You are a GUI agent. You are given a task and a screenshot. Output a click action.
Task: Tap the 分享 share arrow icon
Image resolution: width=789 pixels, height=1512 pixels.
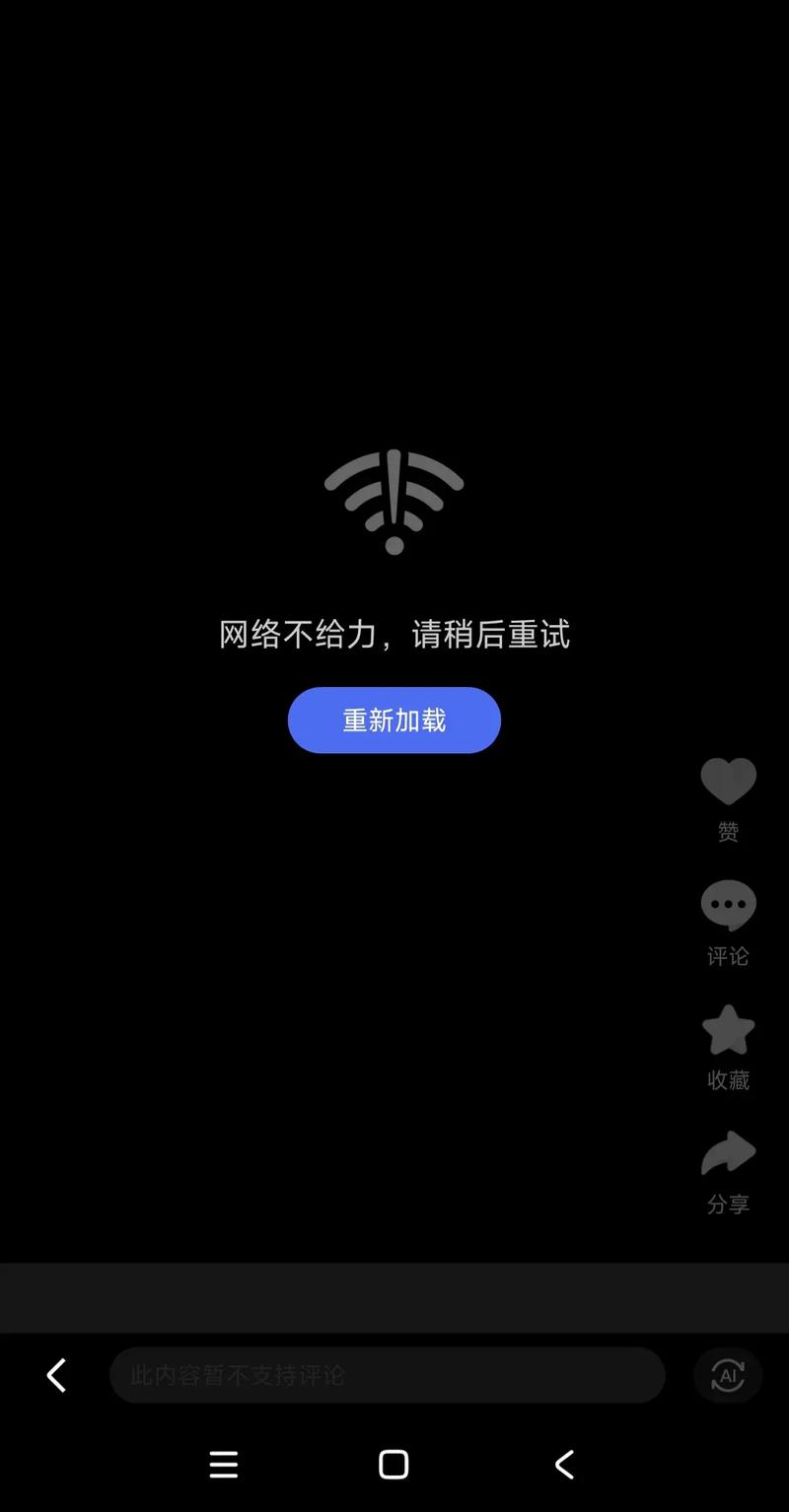(728, 1153)
